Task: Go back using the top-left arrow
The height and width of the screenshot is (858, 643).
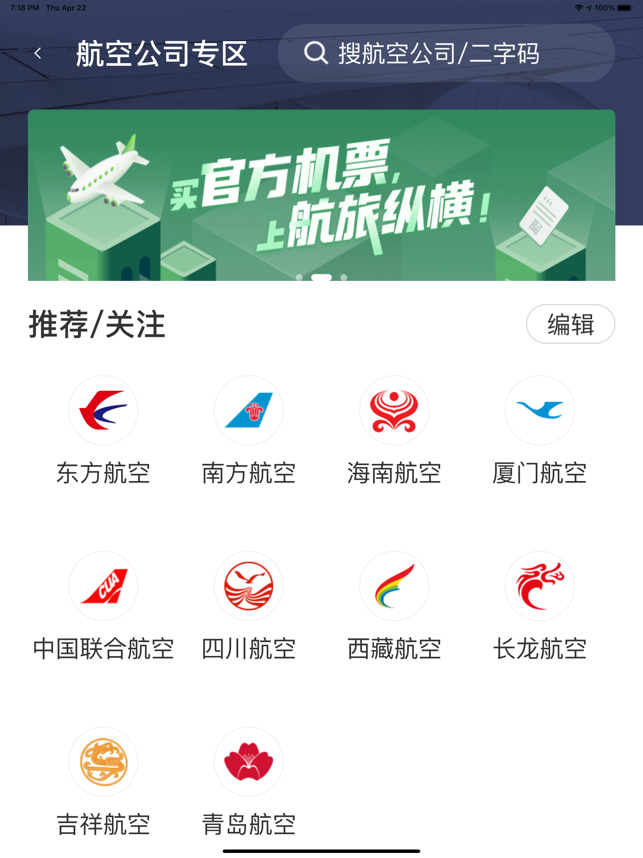Action: click(38, 53)
